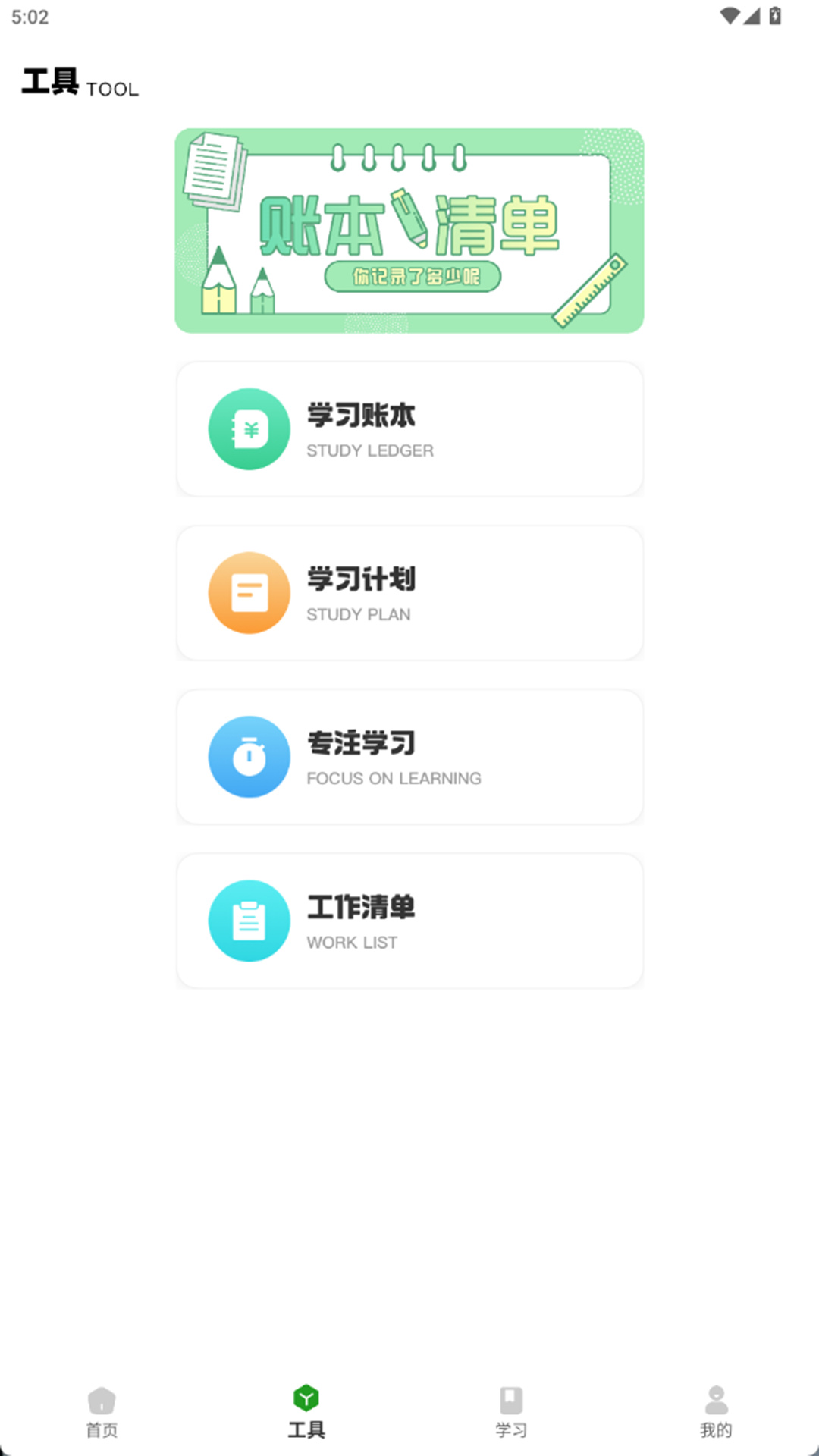Open the WORK LIST entry
Screen dimensions: 819x1456
point(409,920)
